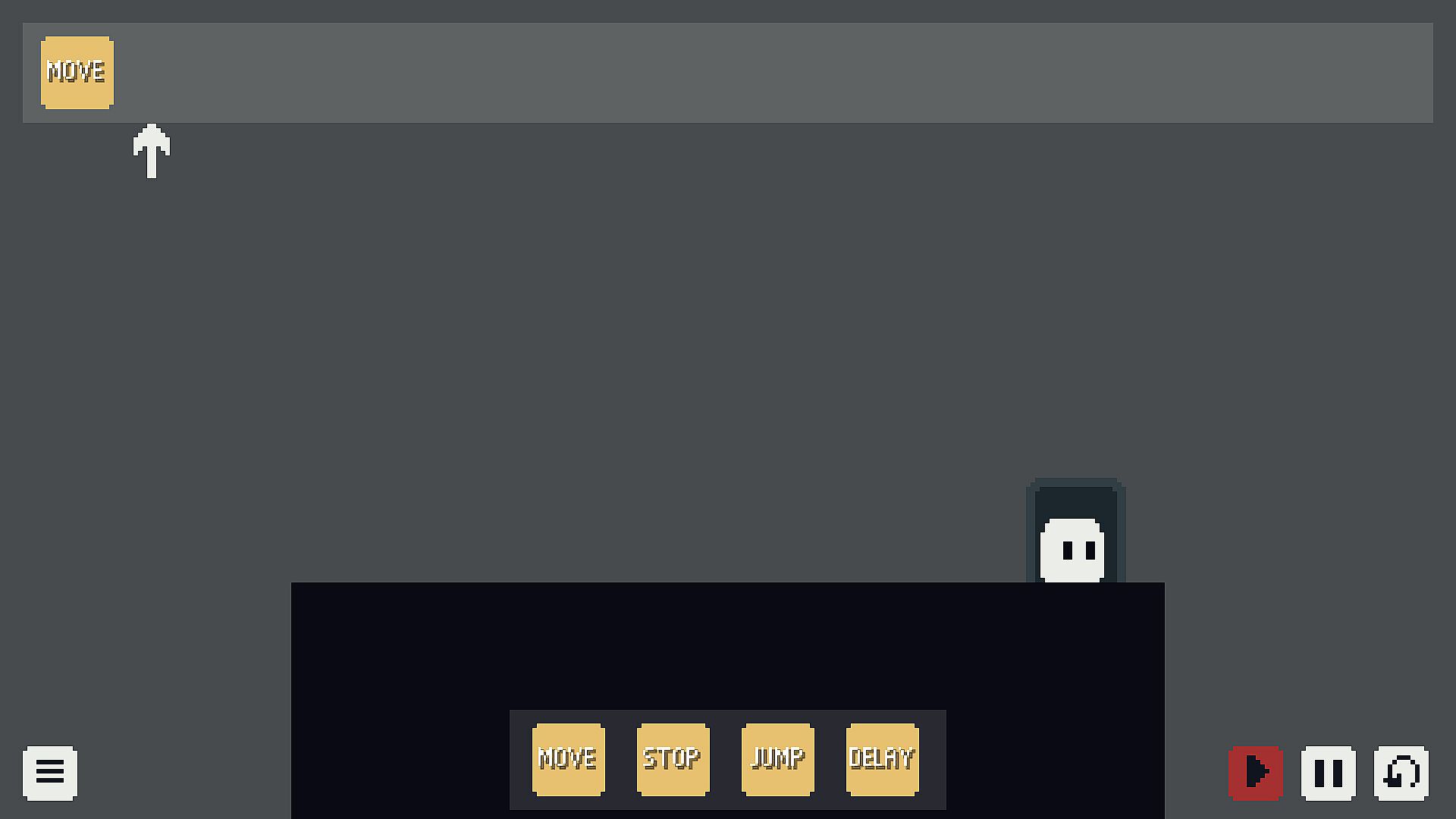Viewport: 1456px width, 819px height.
Task: Pause the simulation
Action: click(x=1329, y=773)
